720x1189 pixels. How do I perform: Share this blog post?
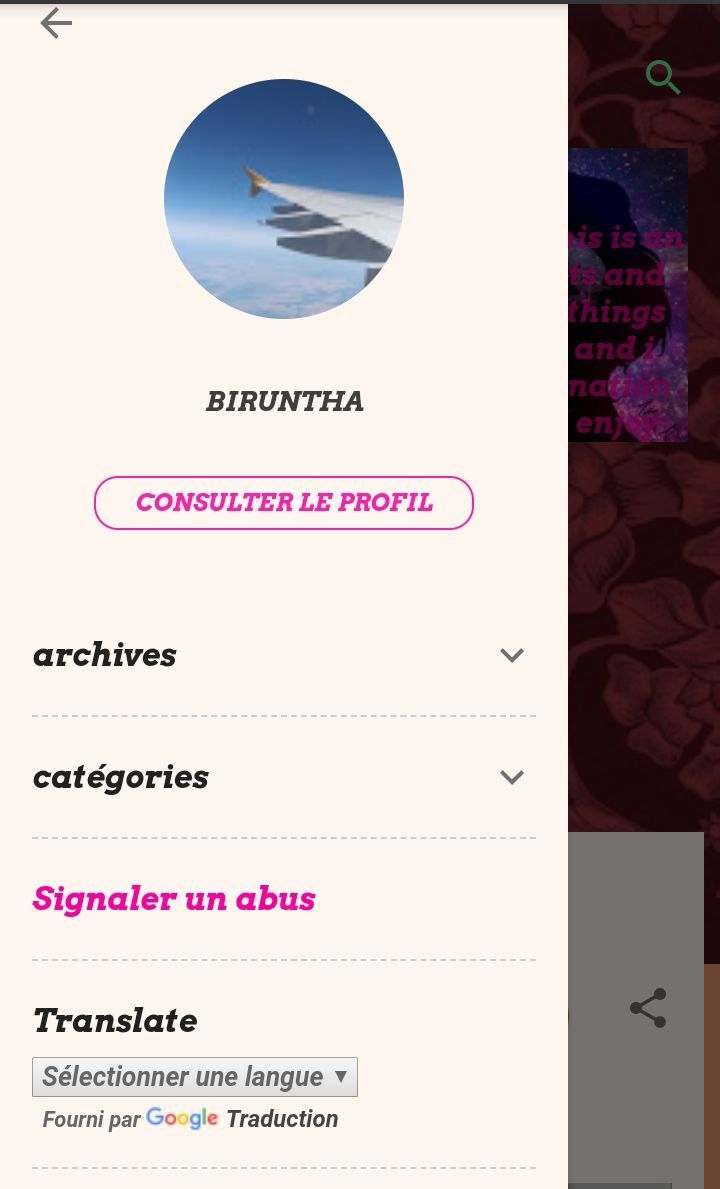(648, 1008)
